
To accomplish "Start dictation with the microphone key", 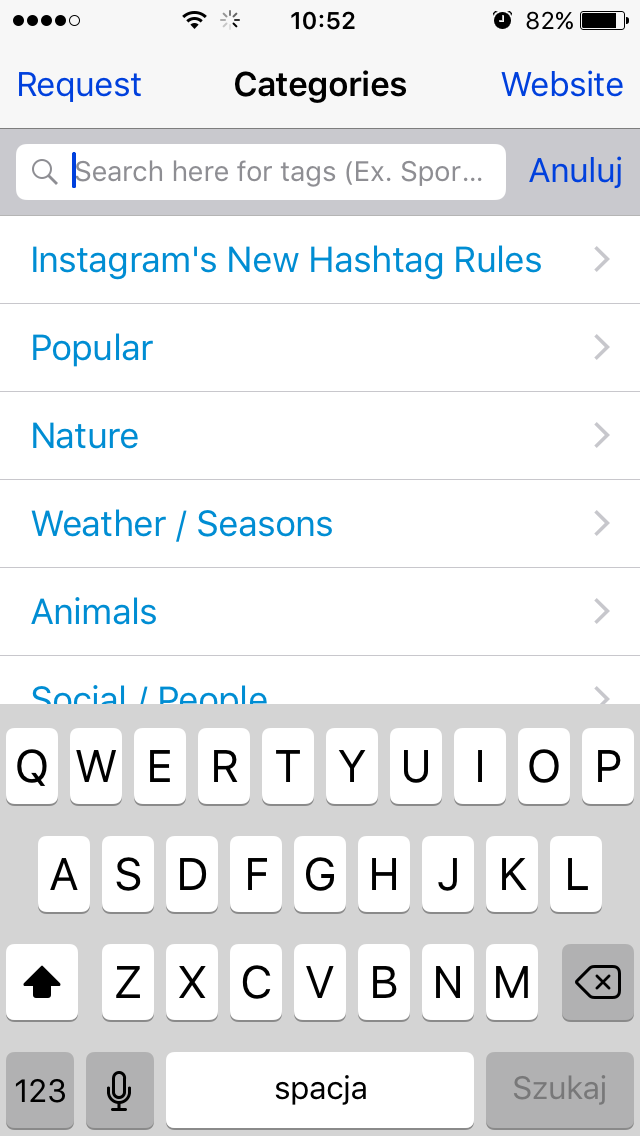I will point(120,1090).
